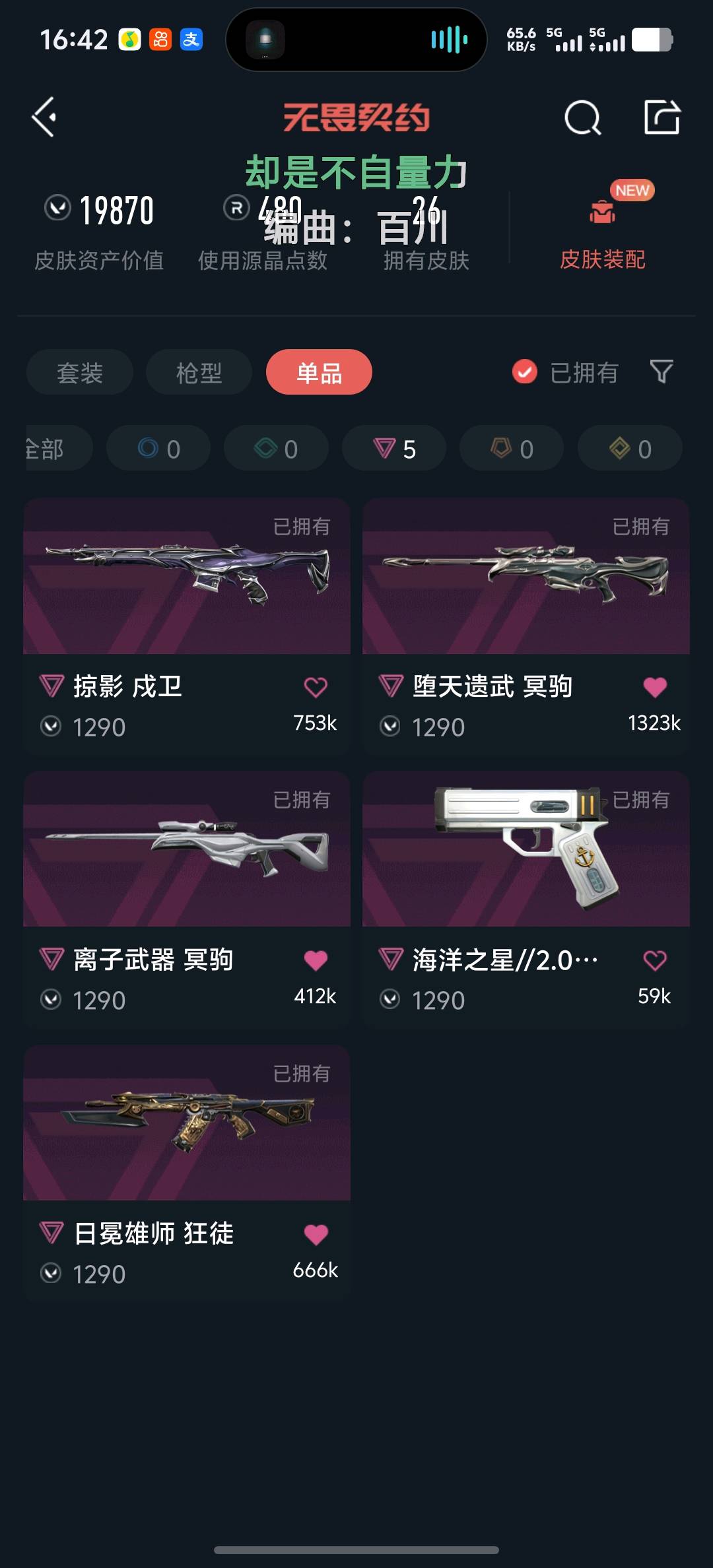This screenshot has height=1568, width=713.
Task: Open the search icon in the header
Action: [582, 118]
